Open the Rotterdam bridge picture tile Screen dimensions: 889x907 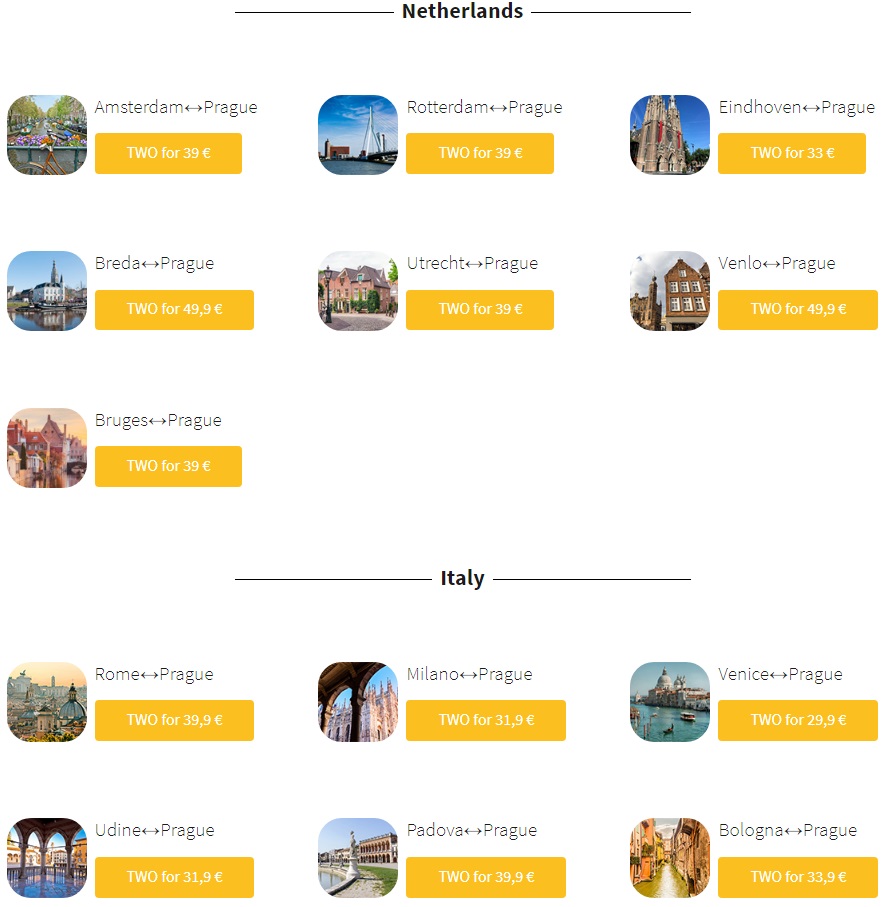pos(358,135)
